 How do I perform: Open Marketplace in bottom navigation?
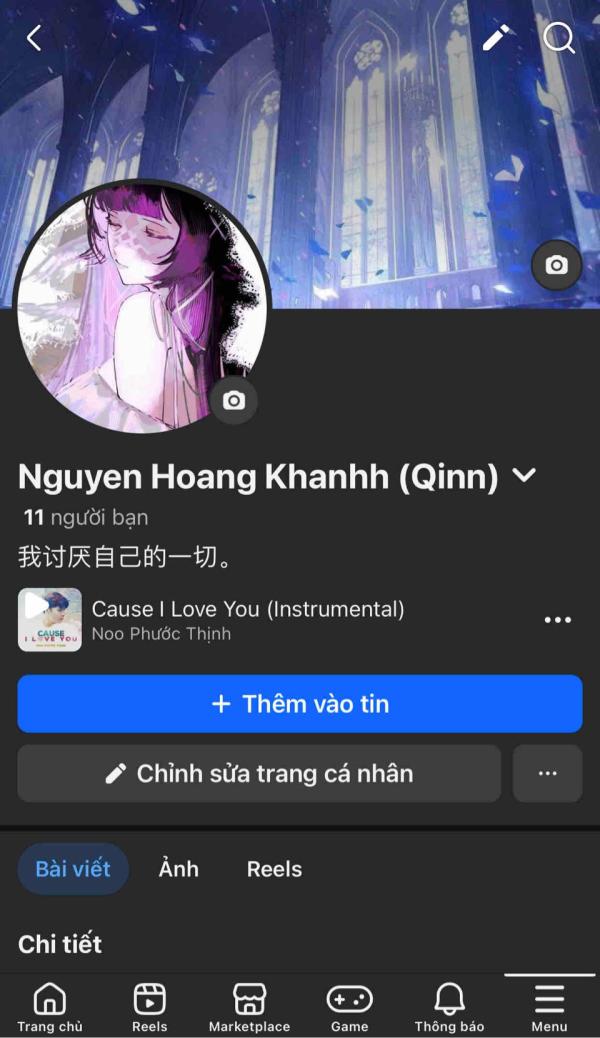(x=249, y=1006)
